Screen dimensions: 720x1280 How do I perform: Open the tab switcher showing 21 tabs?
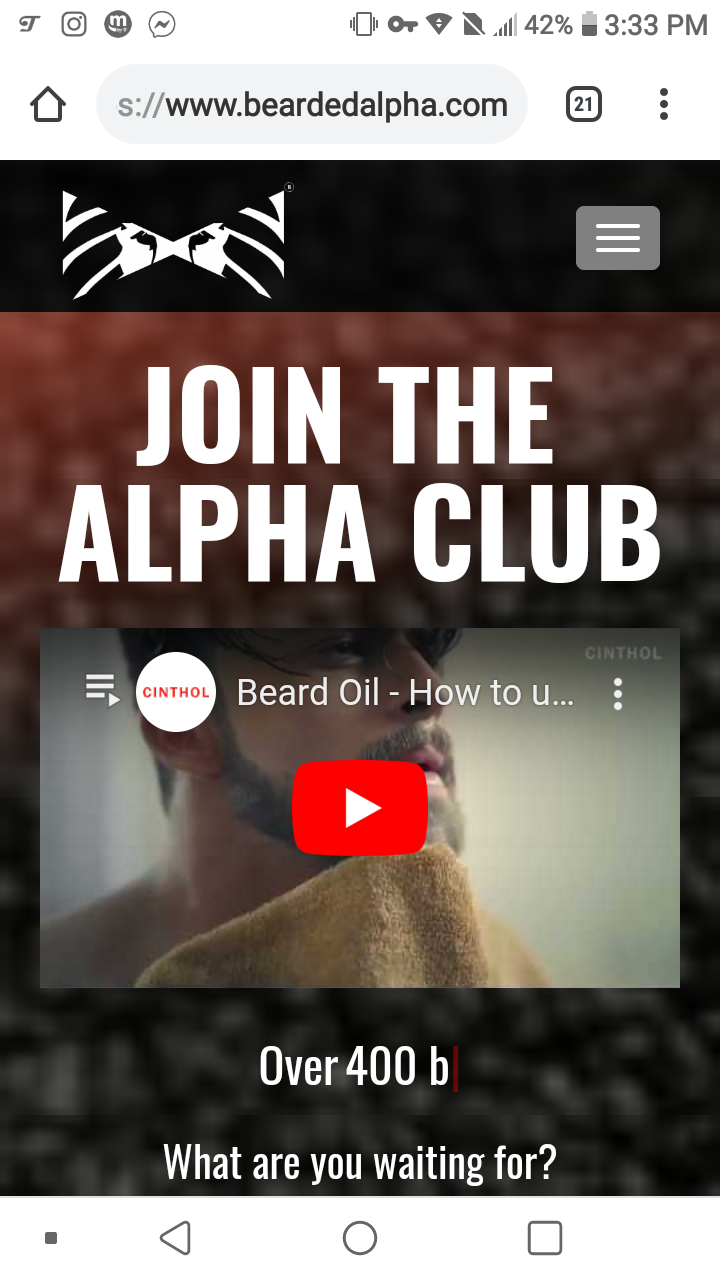click(x=584, y=104)
